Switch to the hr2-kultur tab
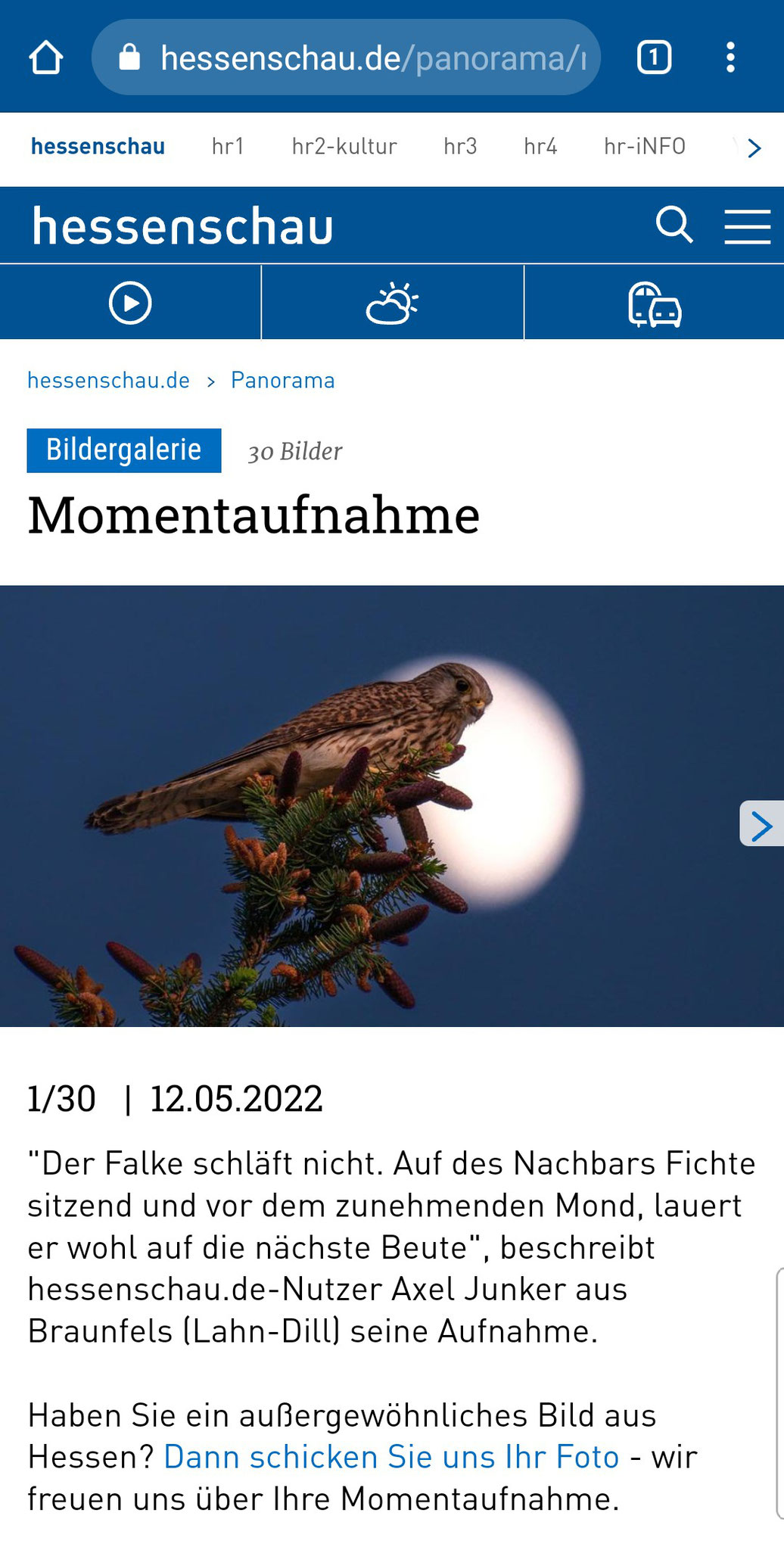The height and width of the screenshot is (1550, 784). point(344,146)
